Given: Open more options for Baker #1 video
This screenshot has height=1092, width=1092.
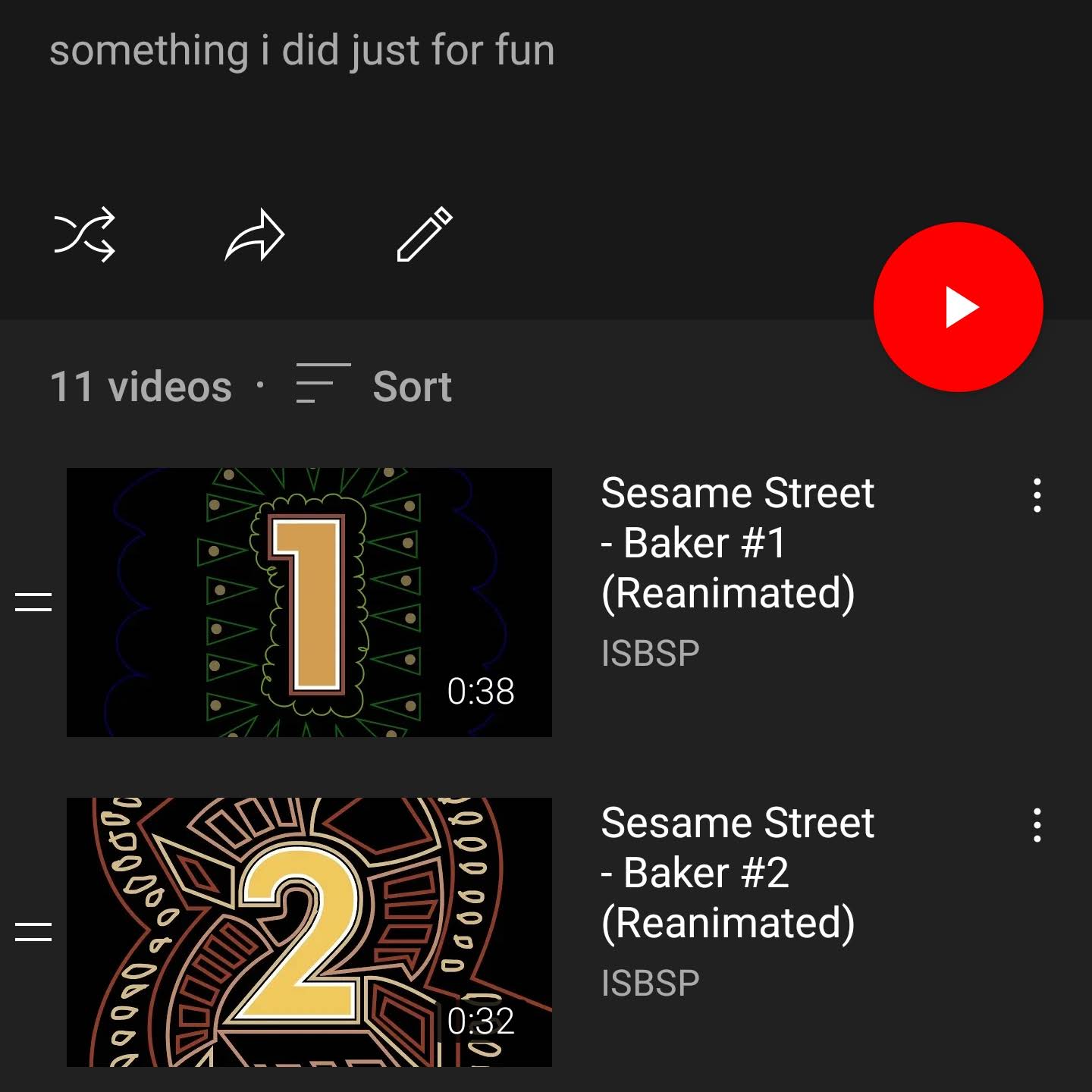Looking at the screenshot, I should tap(1037, 495).
